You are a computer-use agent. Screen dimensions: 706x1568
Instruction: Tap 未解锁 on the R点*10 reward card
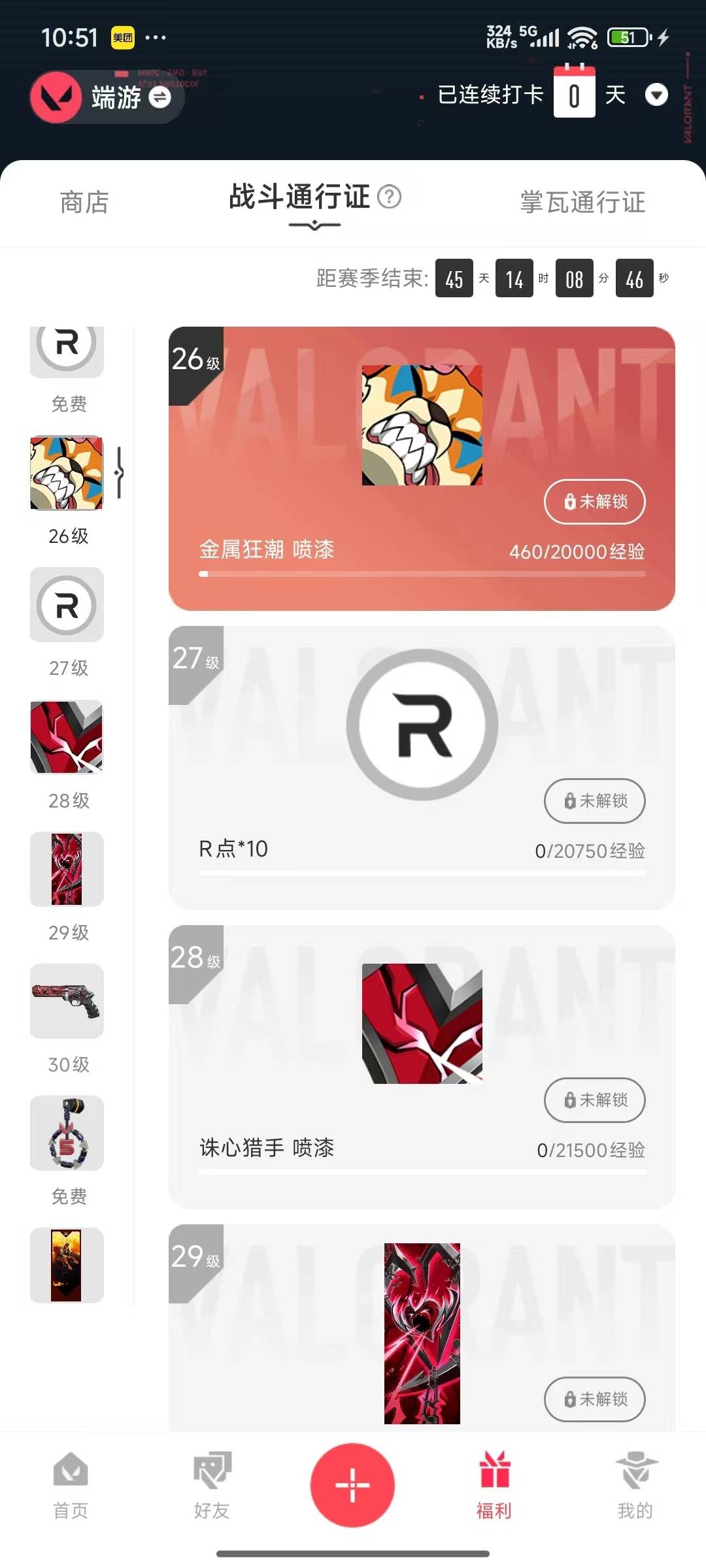point(594,801)
